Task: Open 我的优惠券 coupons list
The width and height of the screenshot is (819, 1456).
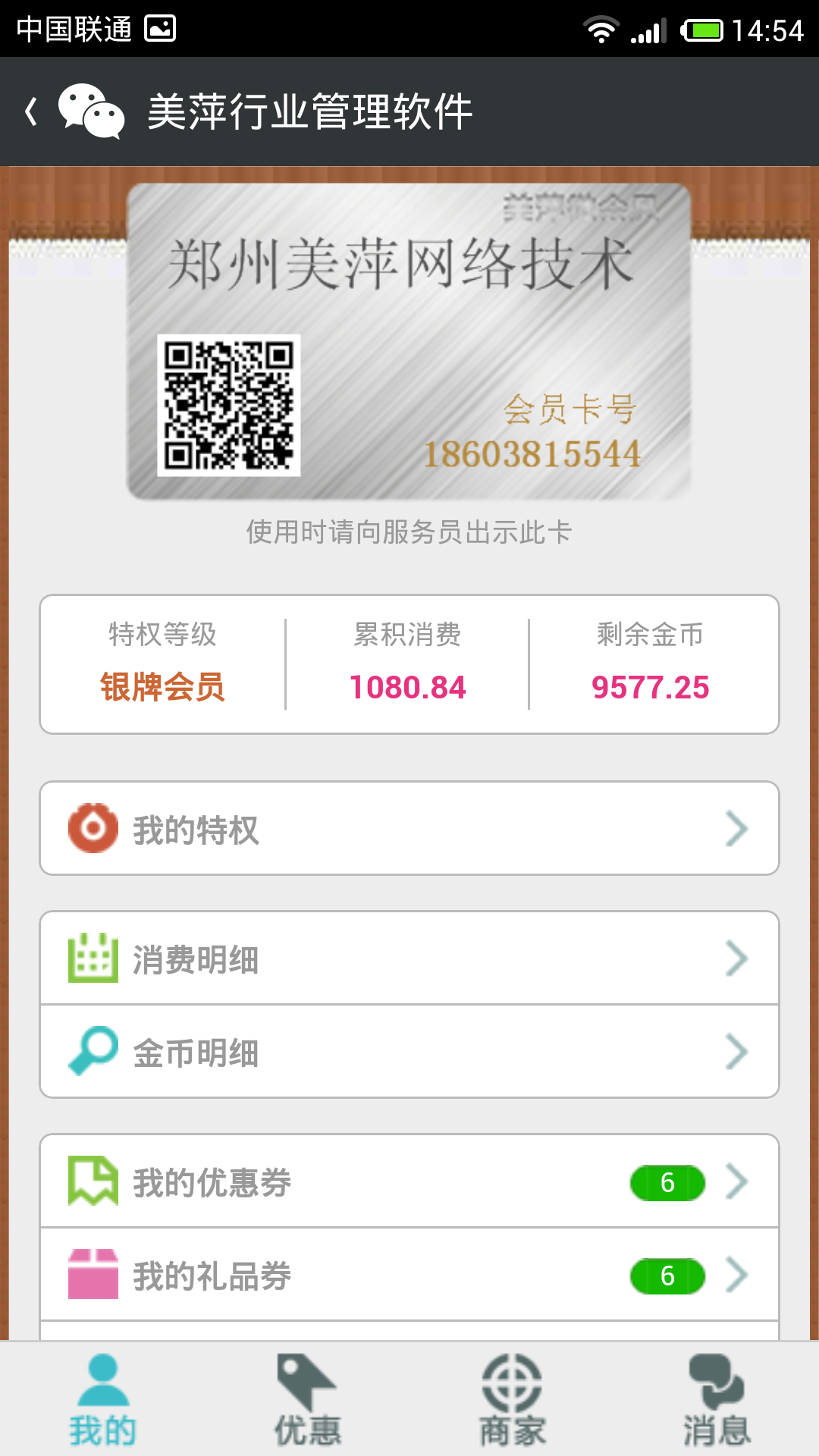Action: [409, 1181]
